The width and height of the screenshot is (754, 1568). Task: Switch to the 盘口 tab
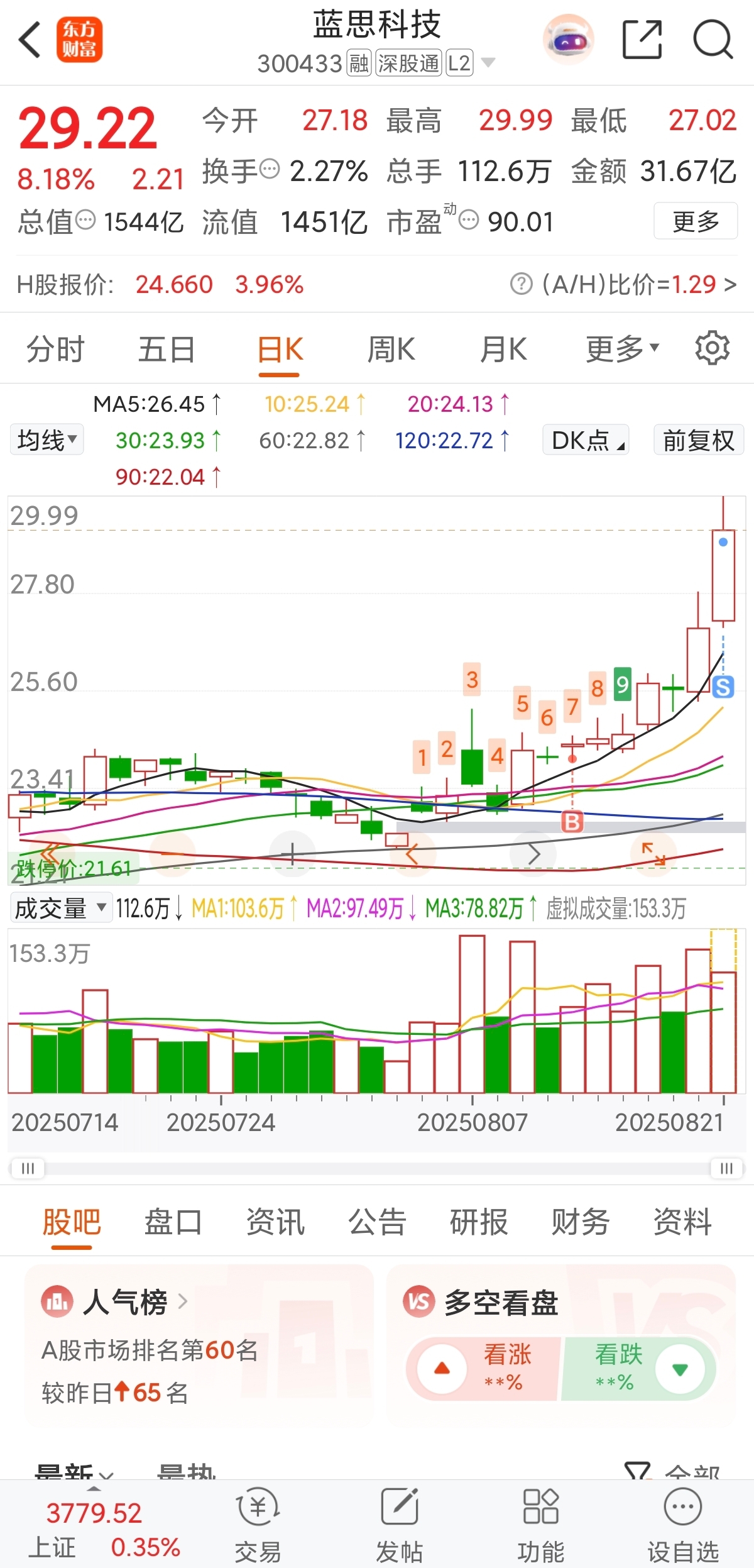173,1222
